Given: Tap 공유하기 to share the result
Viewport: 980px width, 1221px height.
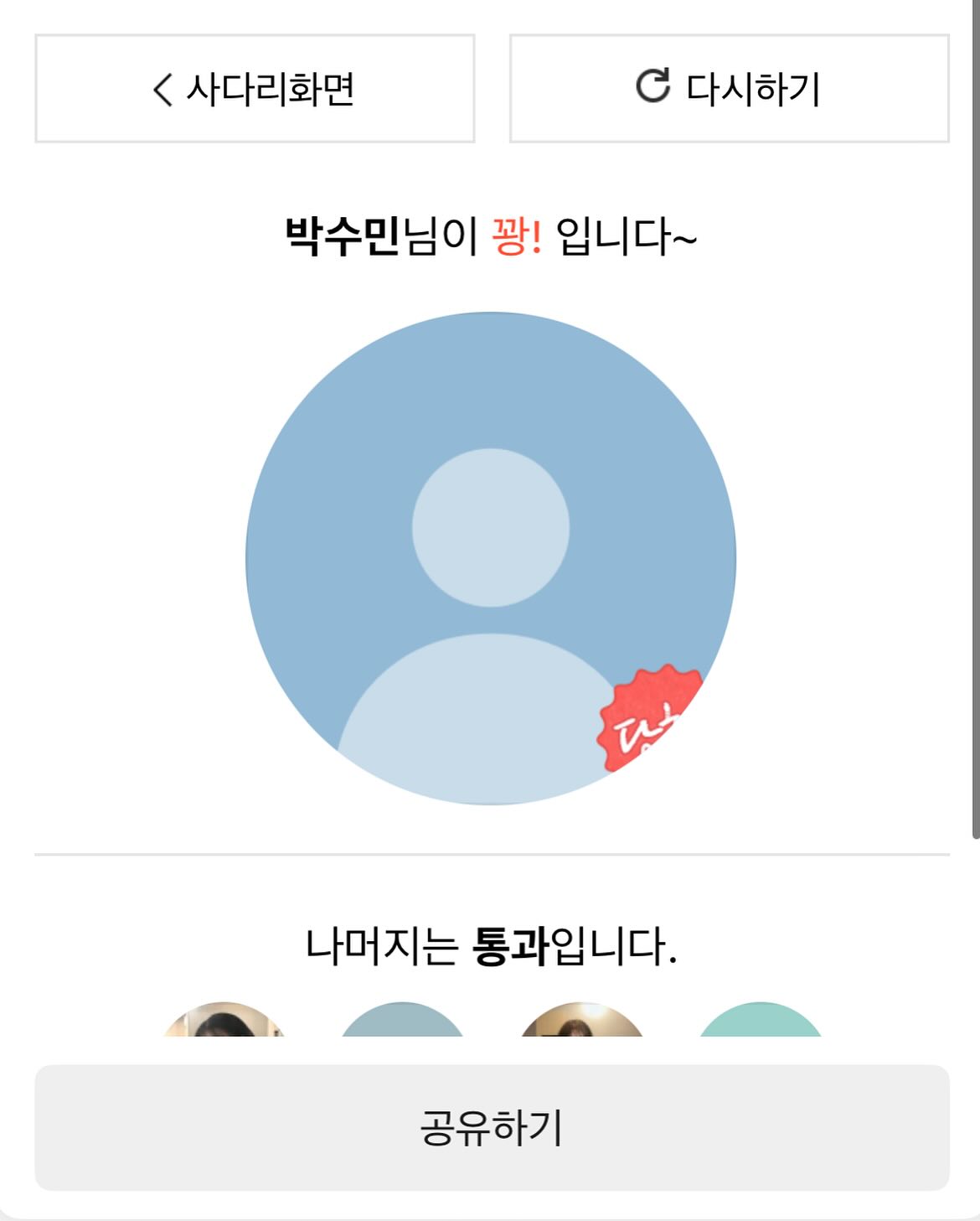Looking at the screenshot, I should click(492, 1127).
